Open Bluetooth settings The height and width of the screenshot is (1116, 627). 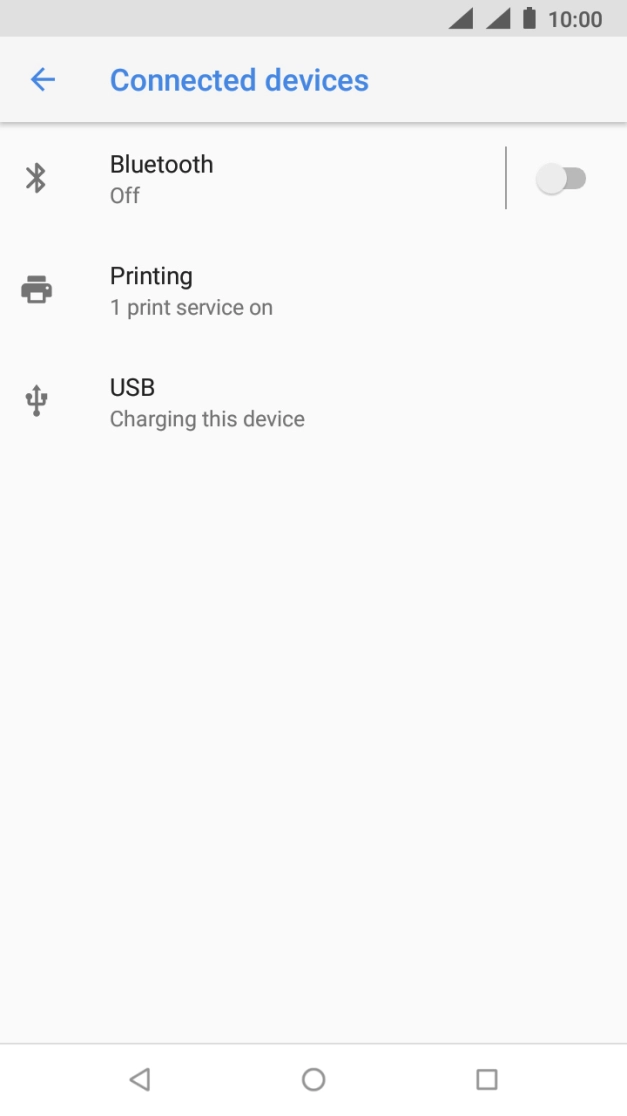[x=250, y=179]
